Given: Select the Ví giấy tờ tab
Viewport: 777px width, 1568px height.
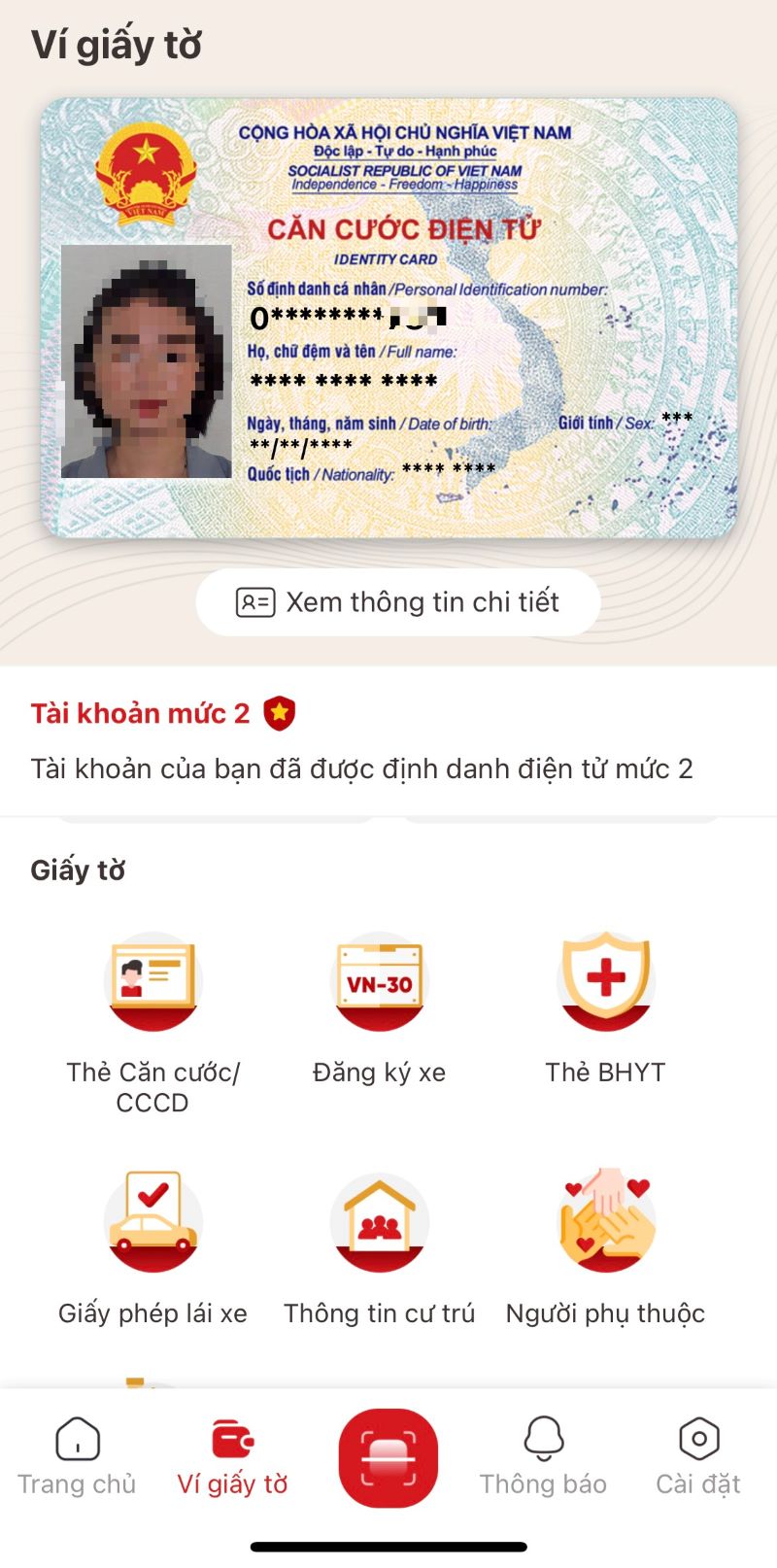Looking at the screenshot, I should click(232, 1456).
